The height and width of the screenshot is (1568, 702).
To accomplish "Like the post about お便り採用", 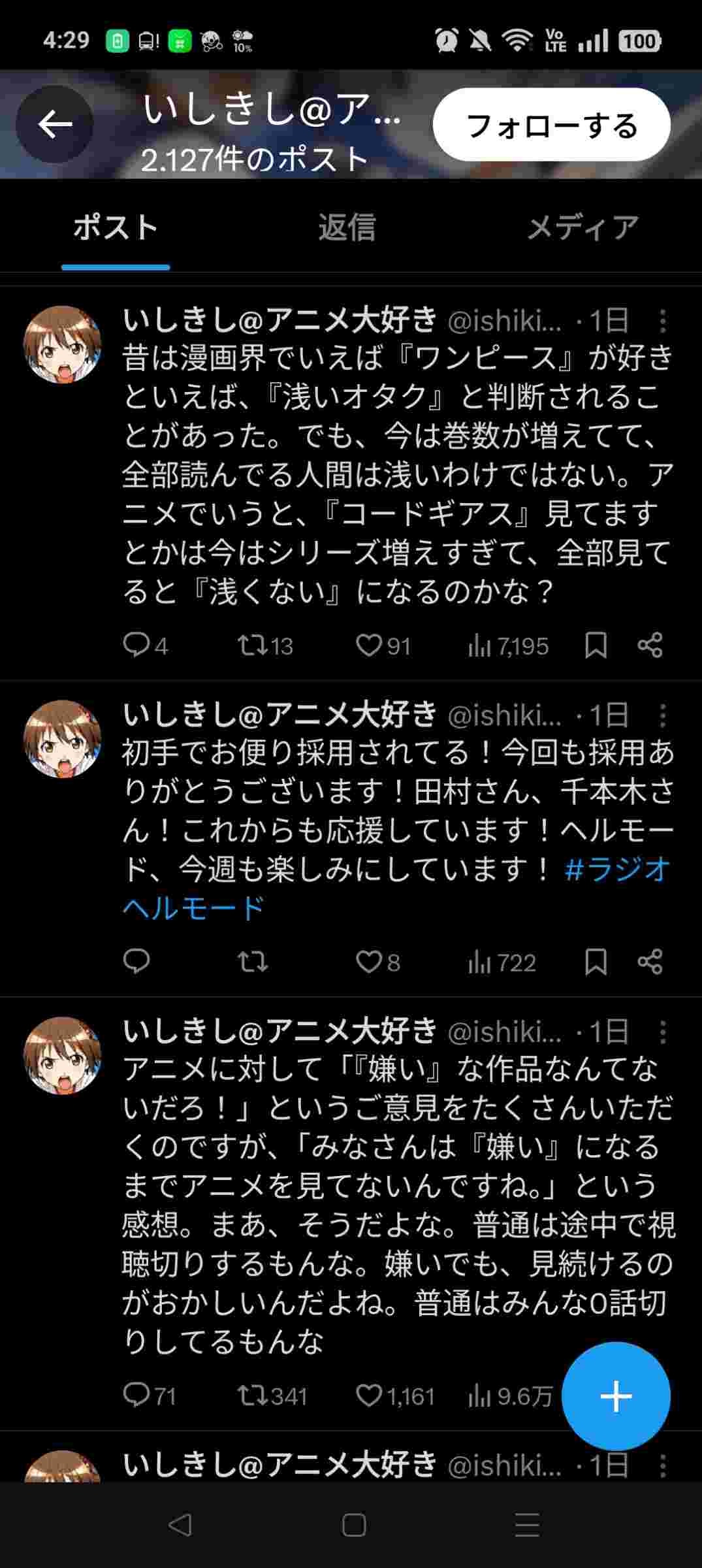I will (x=369, y=962).
